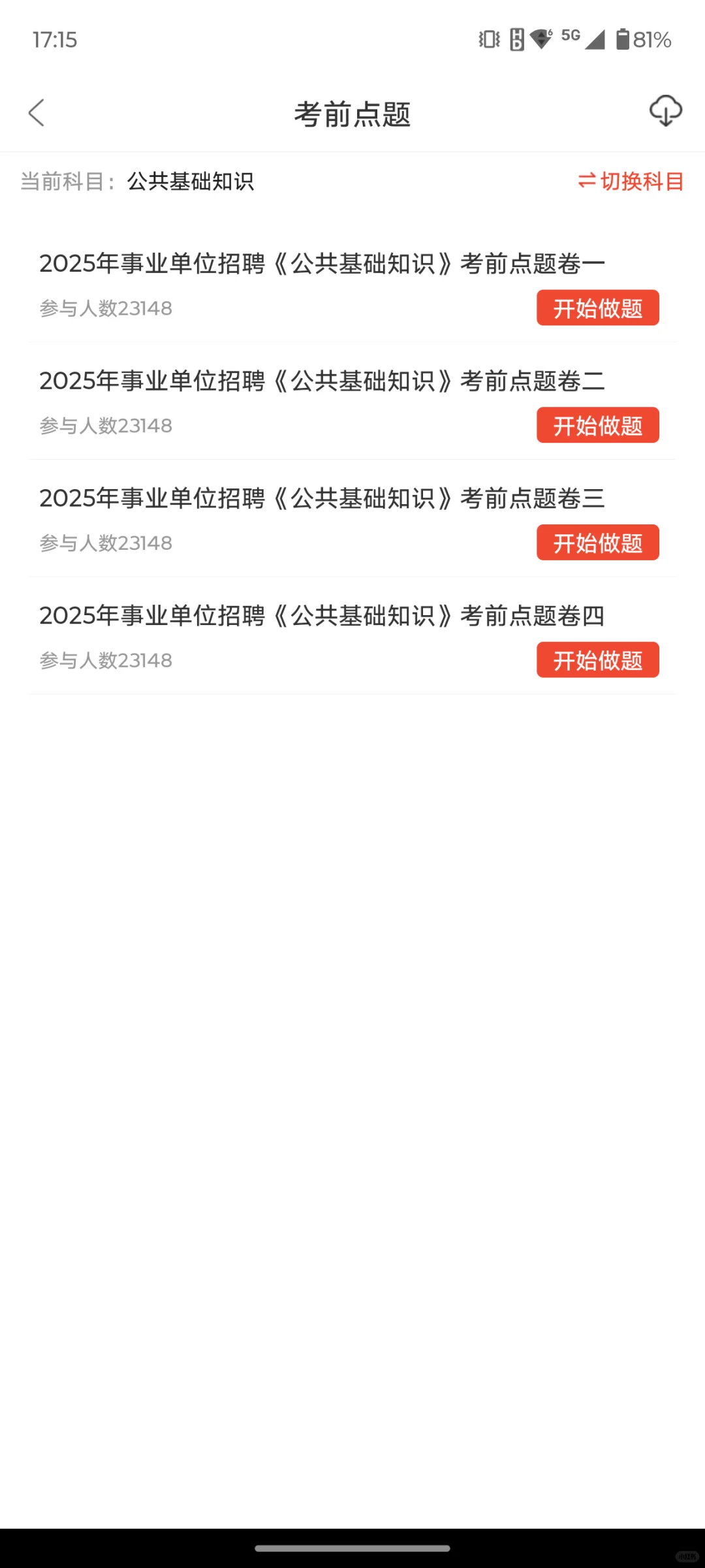Image resolution: width=705 pixels, height=1568 pixels.
Task: Start 开始做题 for 考前点题卷二
Action: pyautogui.click(x=598, y=425)
